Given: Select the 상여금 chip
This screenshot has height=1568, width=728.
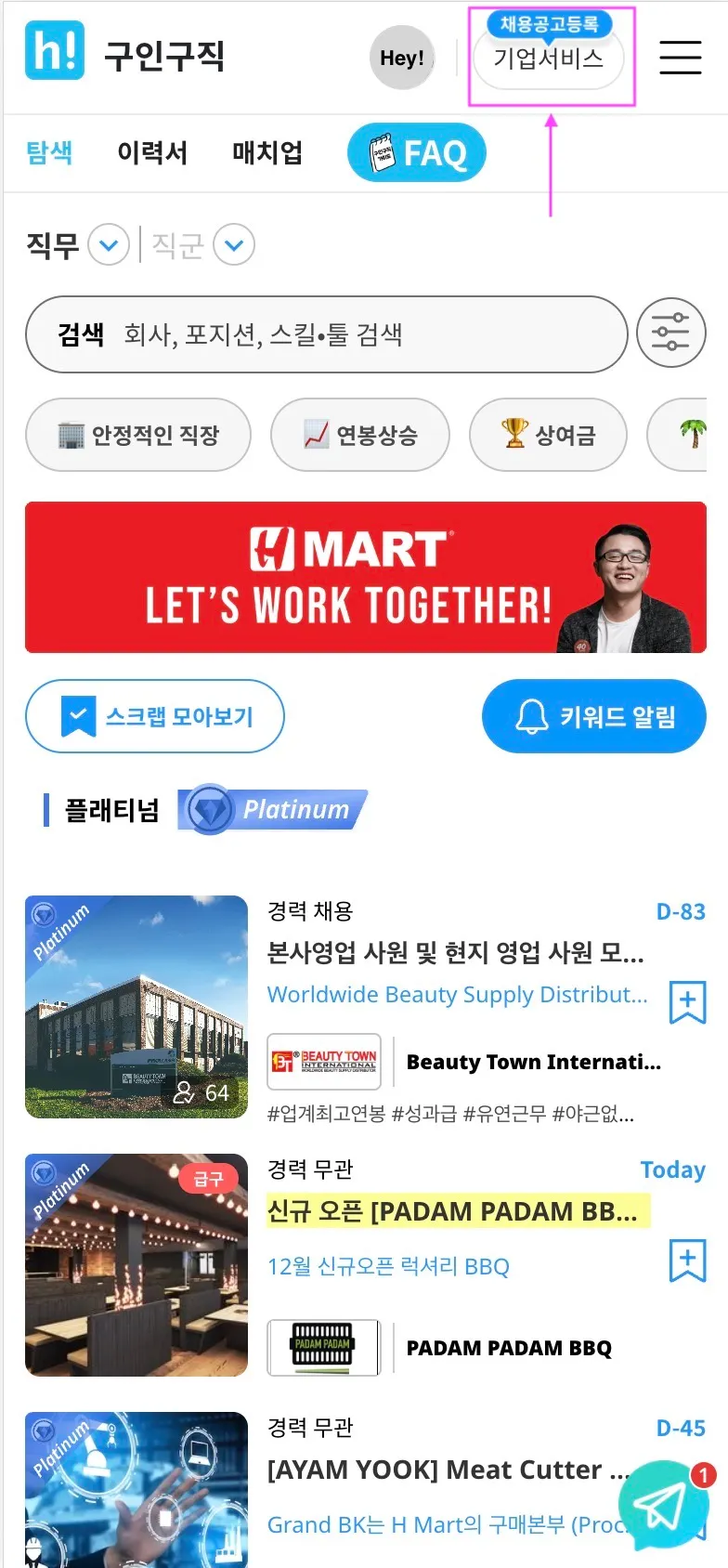Looking at the screenshot, I should click(548, 435).
